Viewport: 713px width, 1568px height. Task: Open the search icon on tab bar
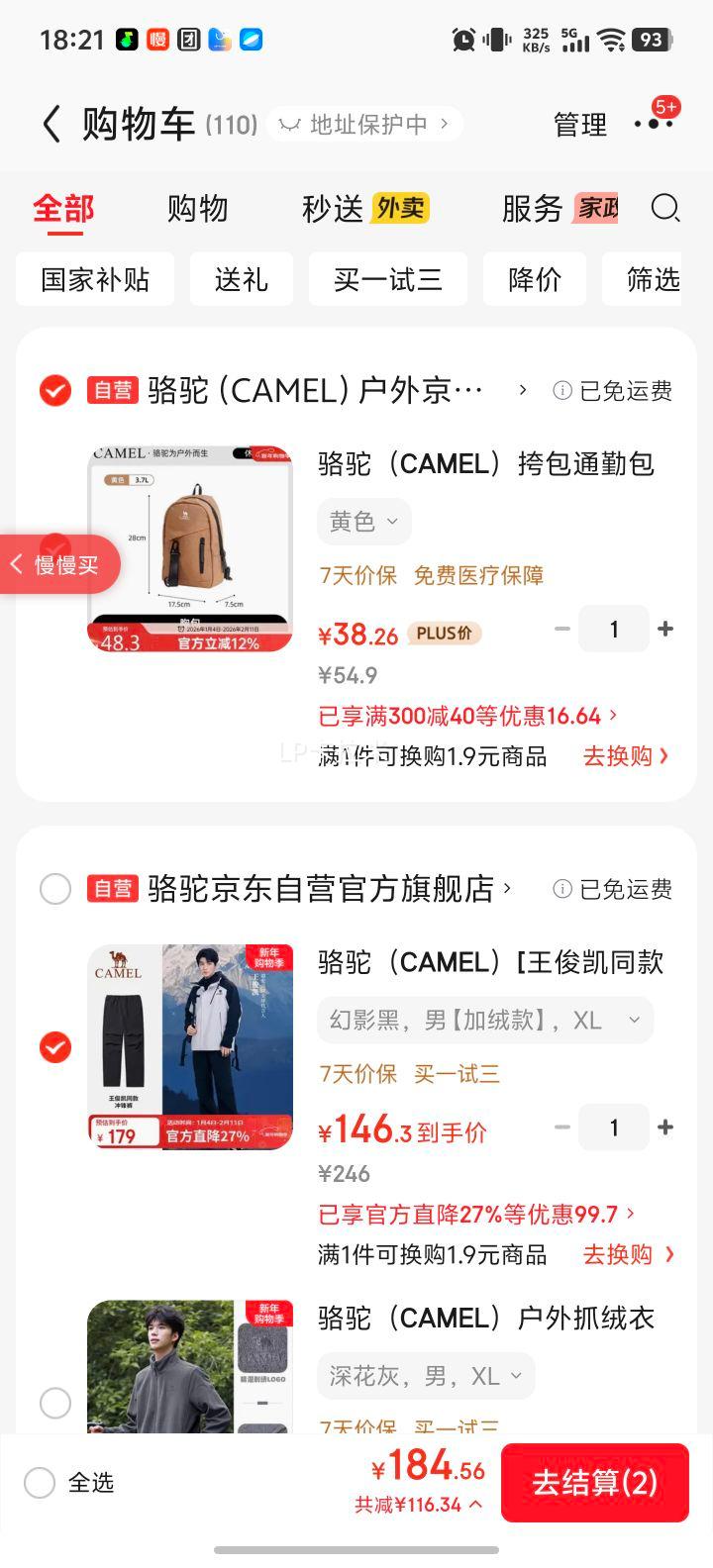coord(665,210)
